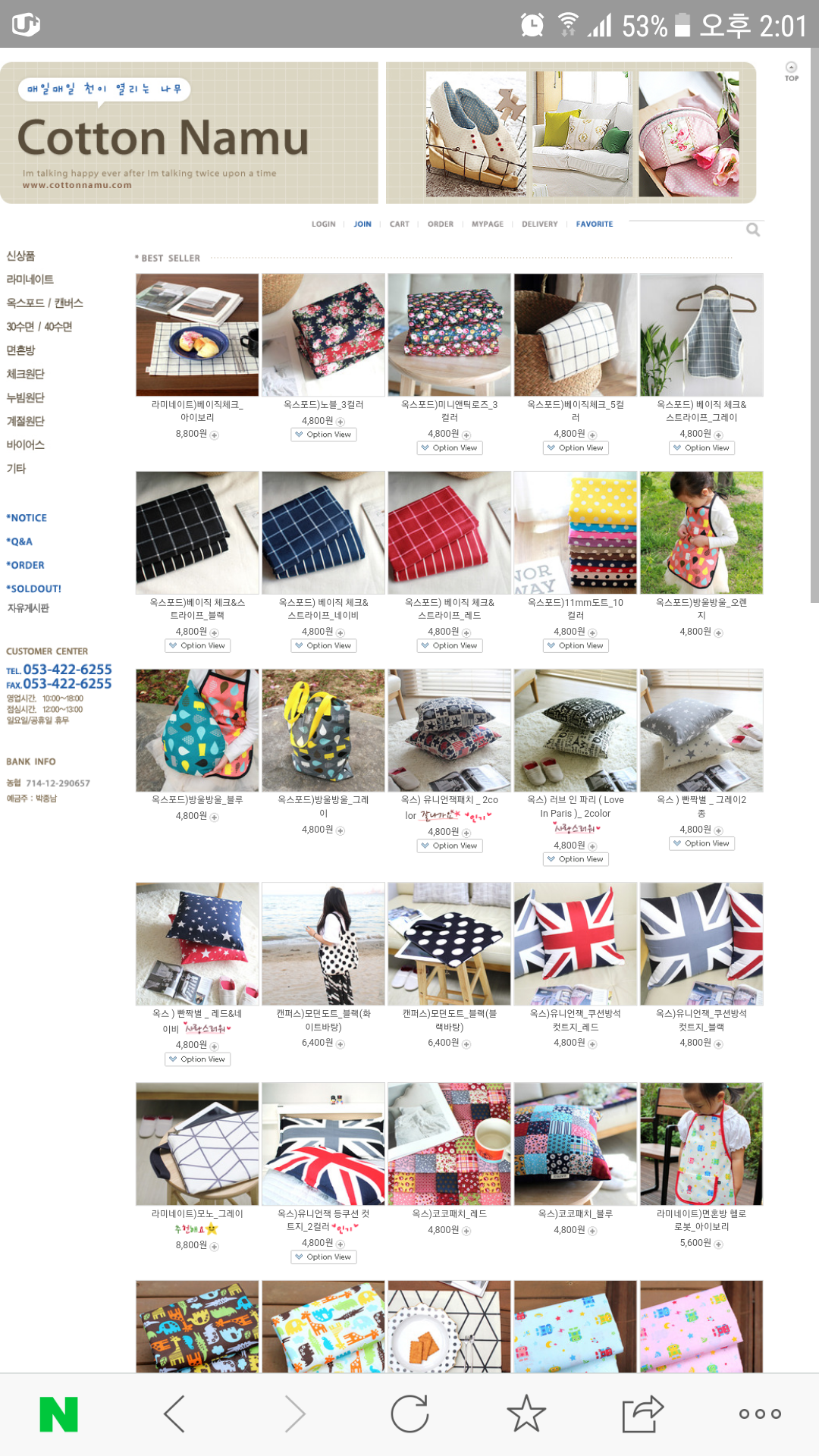This screenshot has height=1456, width=819.
Task: Open the 체크원단 category
Action: pyautogui.click(x=25, y=374)
